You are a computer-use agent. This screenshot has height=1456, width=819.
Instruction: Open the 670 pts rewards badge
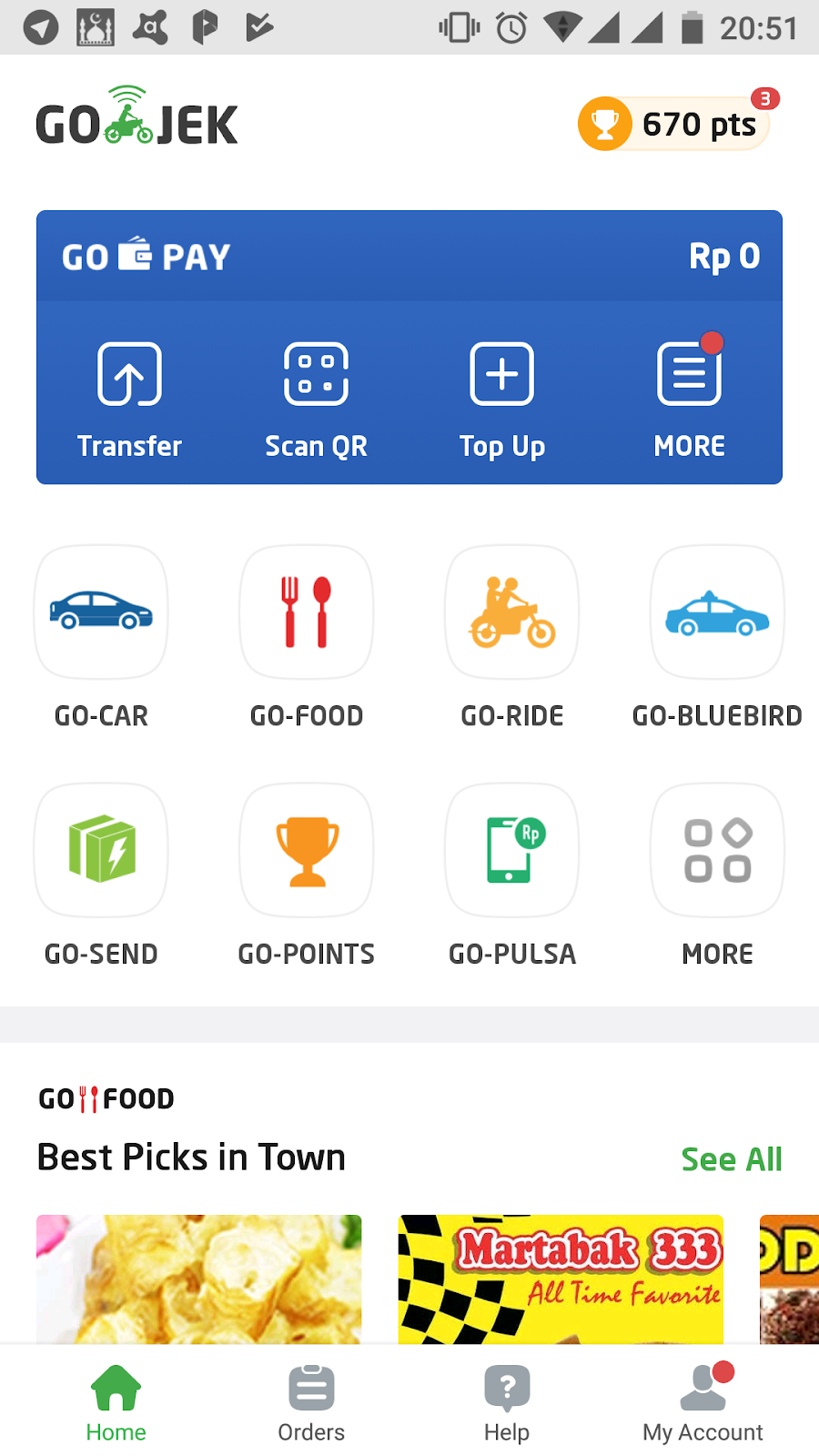click(673, 124)
